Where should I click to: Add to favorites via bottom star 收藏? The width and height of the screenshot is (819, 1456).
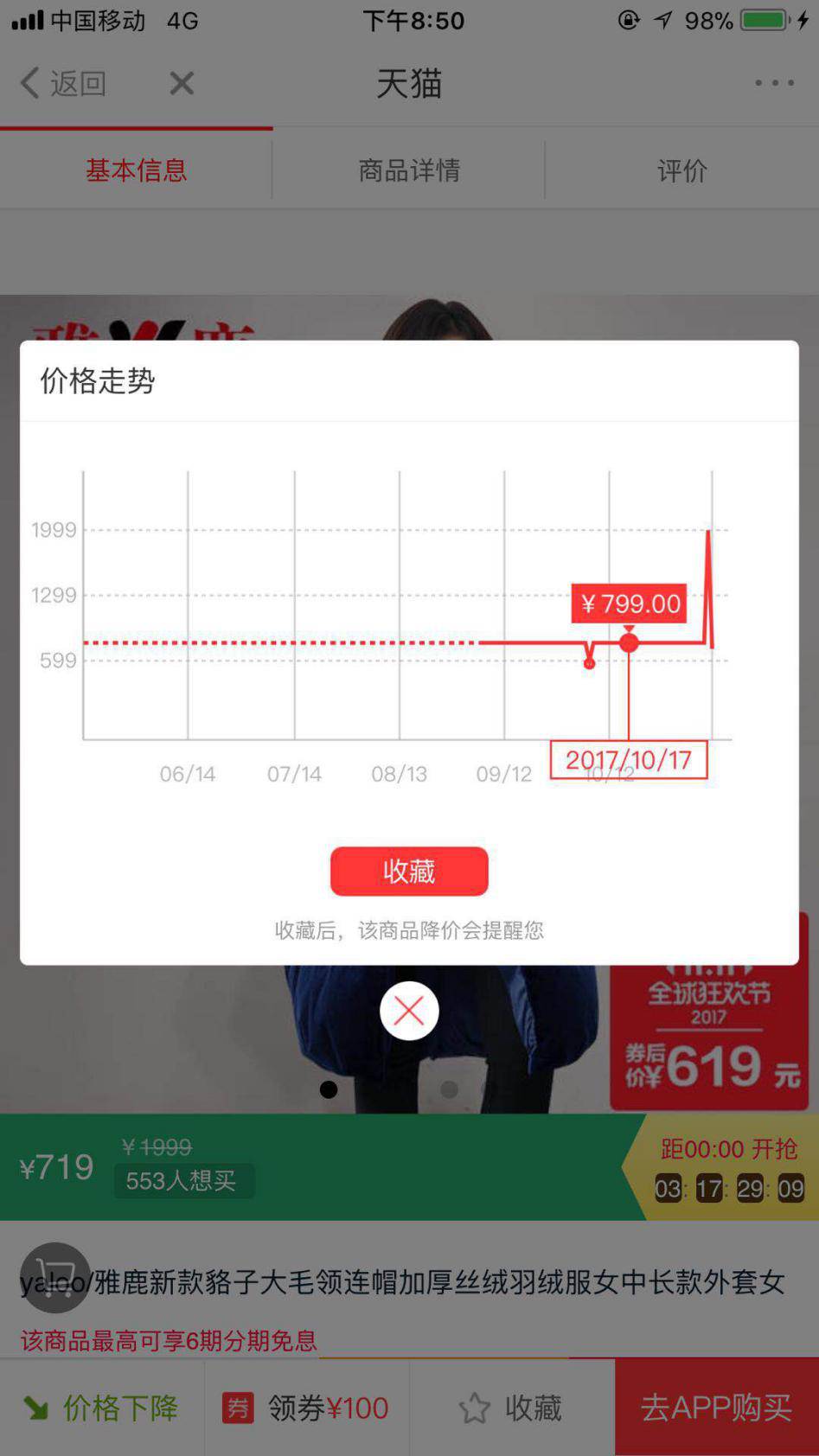[512, 1408]
